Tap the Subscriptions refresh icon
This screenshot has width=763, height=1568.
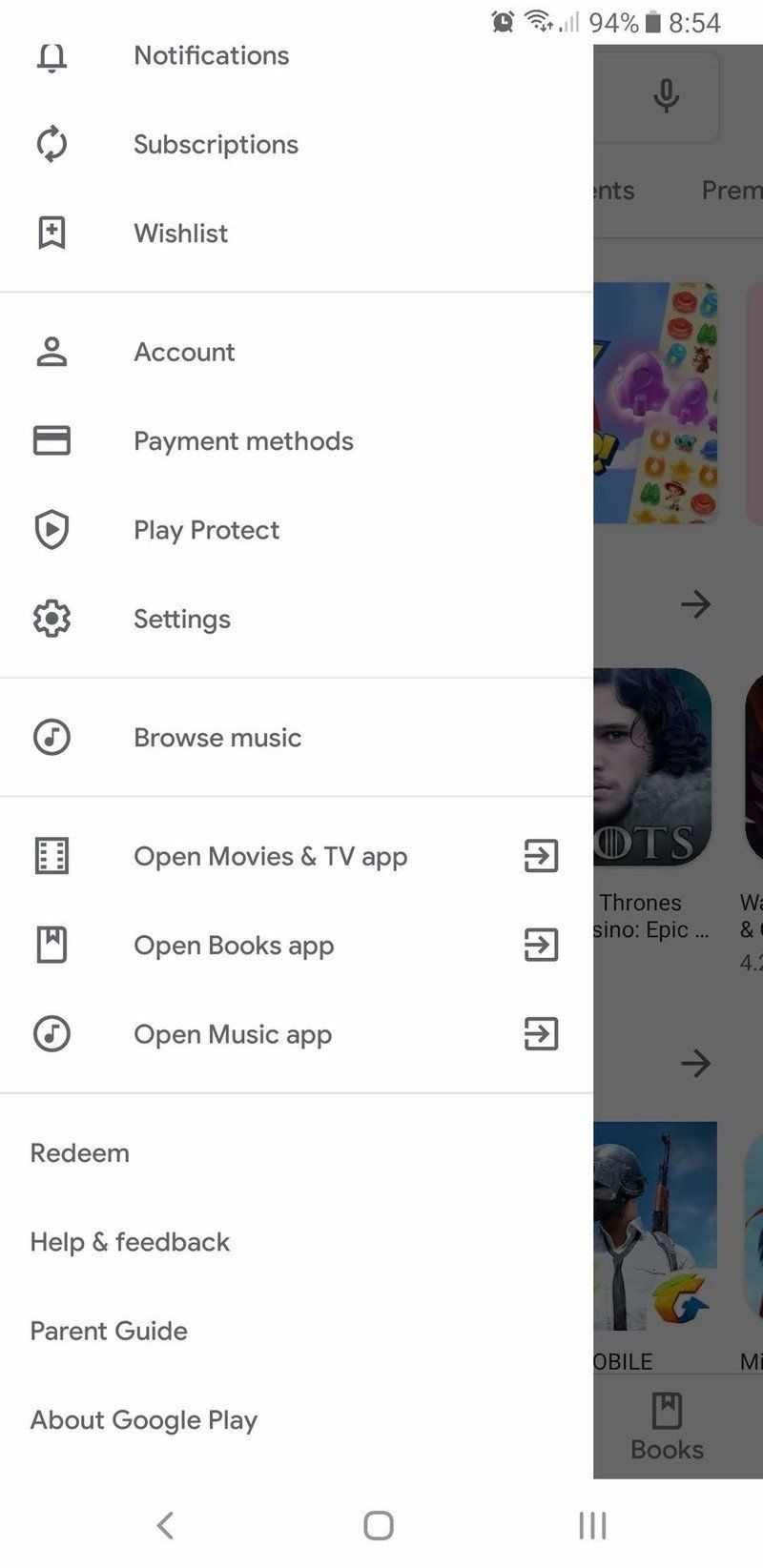(x=52, y=144)
